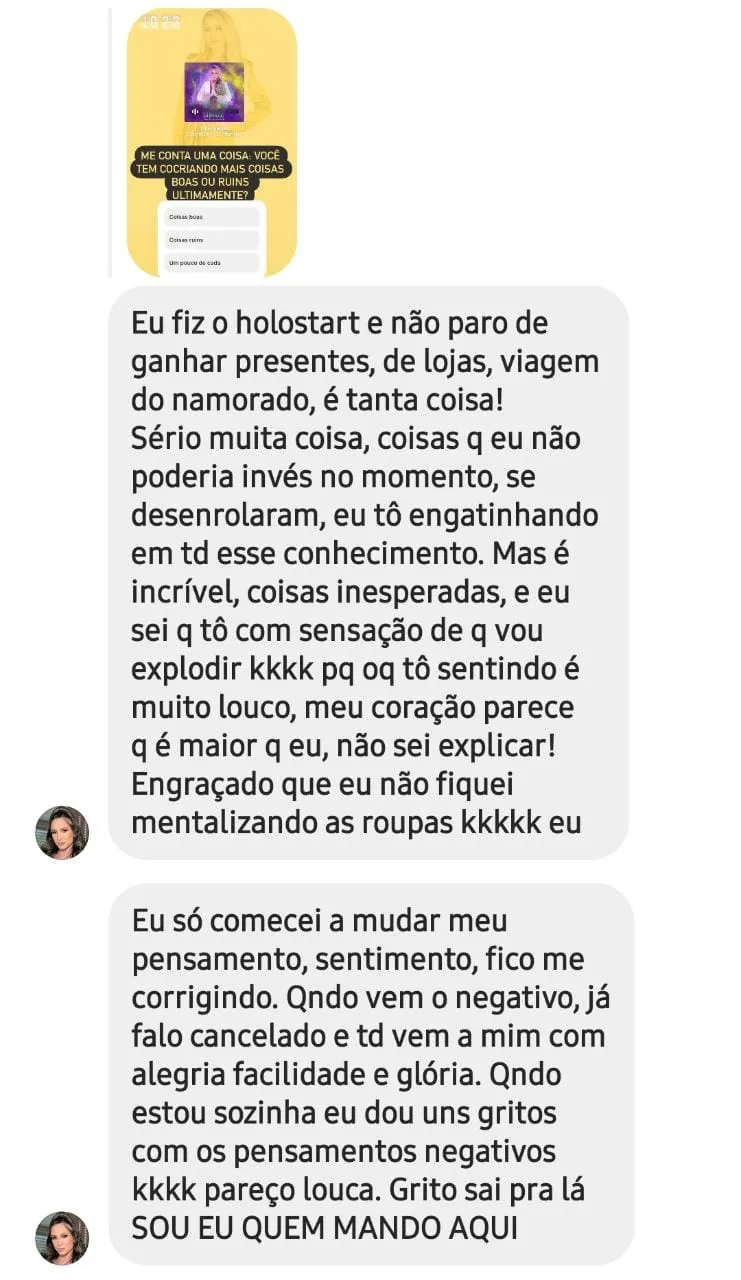Open the replied story thumbnail with the yellow poll
The image size is (741, 1280).
tap(211, 140)
